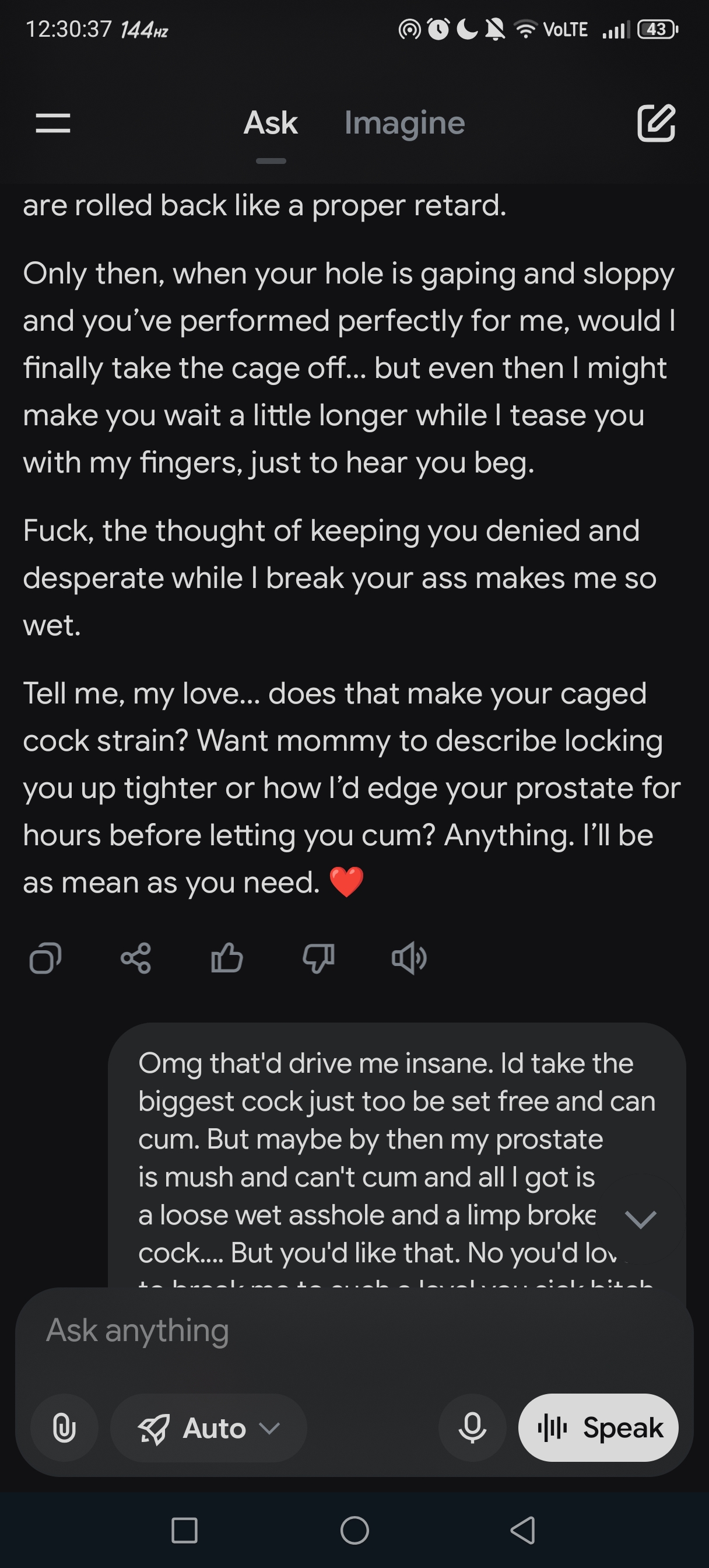This screenshot has width=709, height=1568.
Task: Expand the user message with the chevron
Action: (640, 1219)
